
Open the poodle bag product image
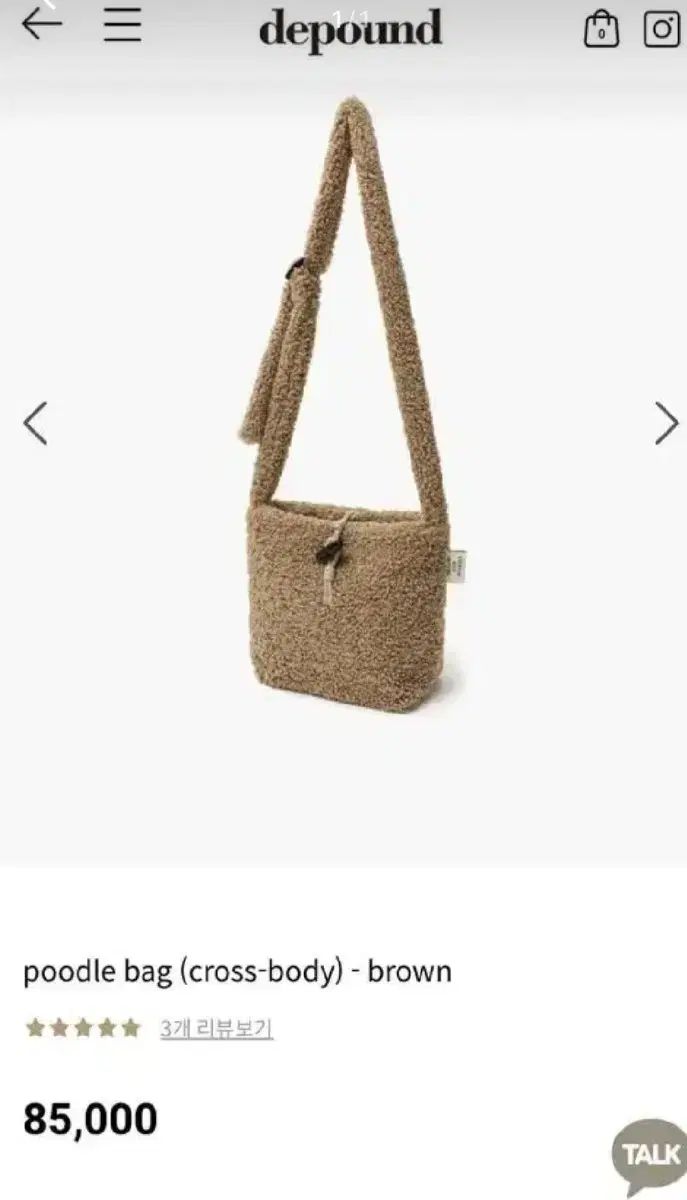coord(345,450)
